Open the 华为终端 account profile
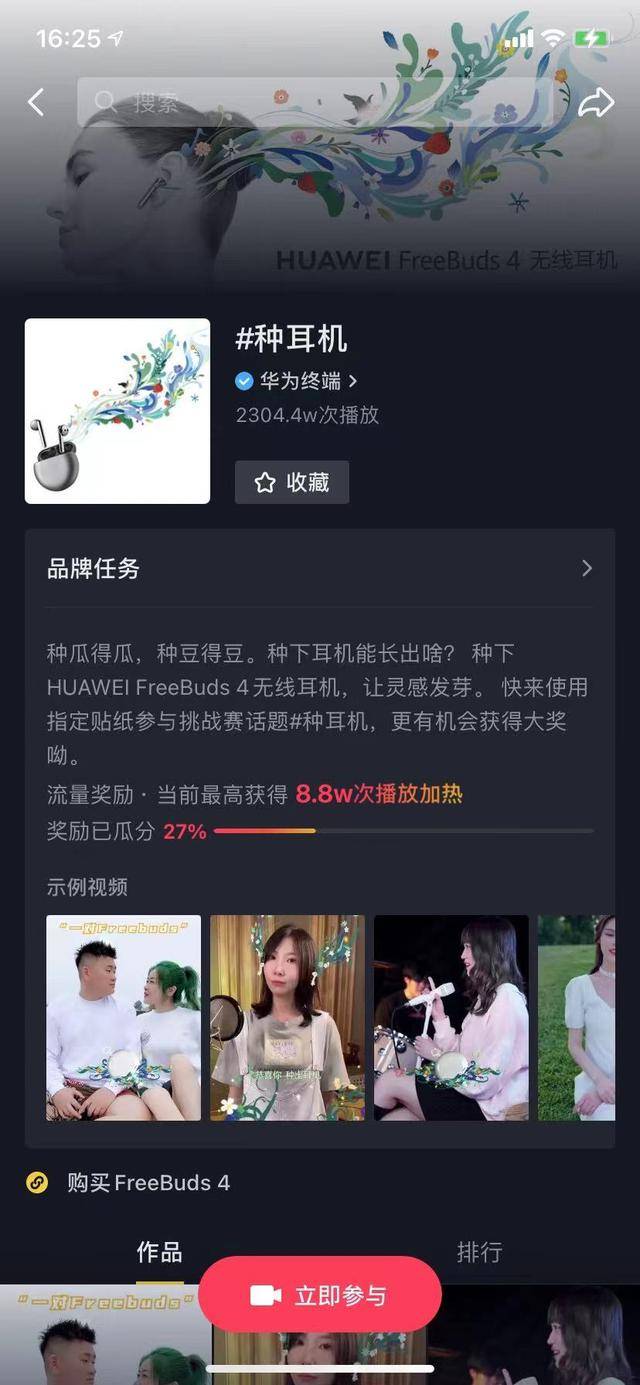Image resolution: width=640 pixels, height=1385 pixels. [x=296, y=381]
